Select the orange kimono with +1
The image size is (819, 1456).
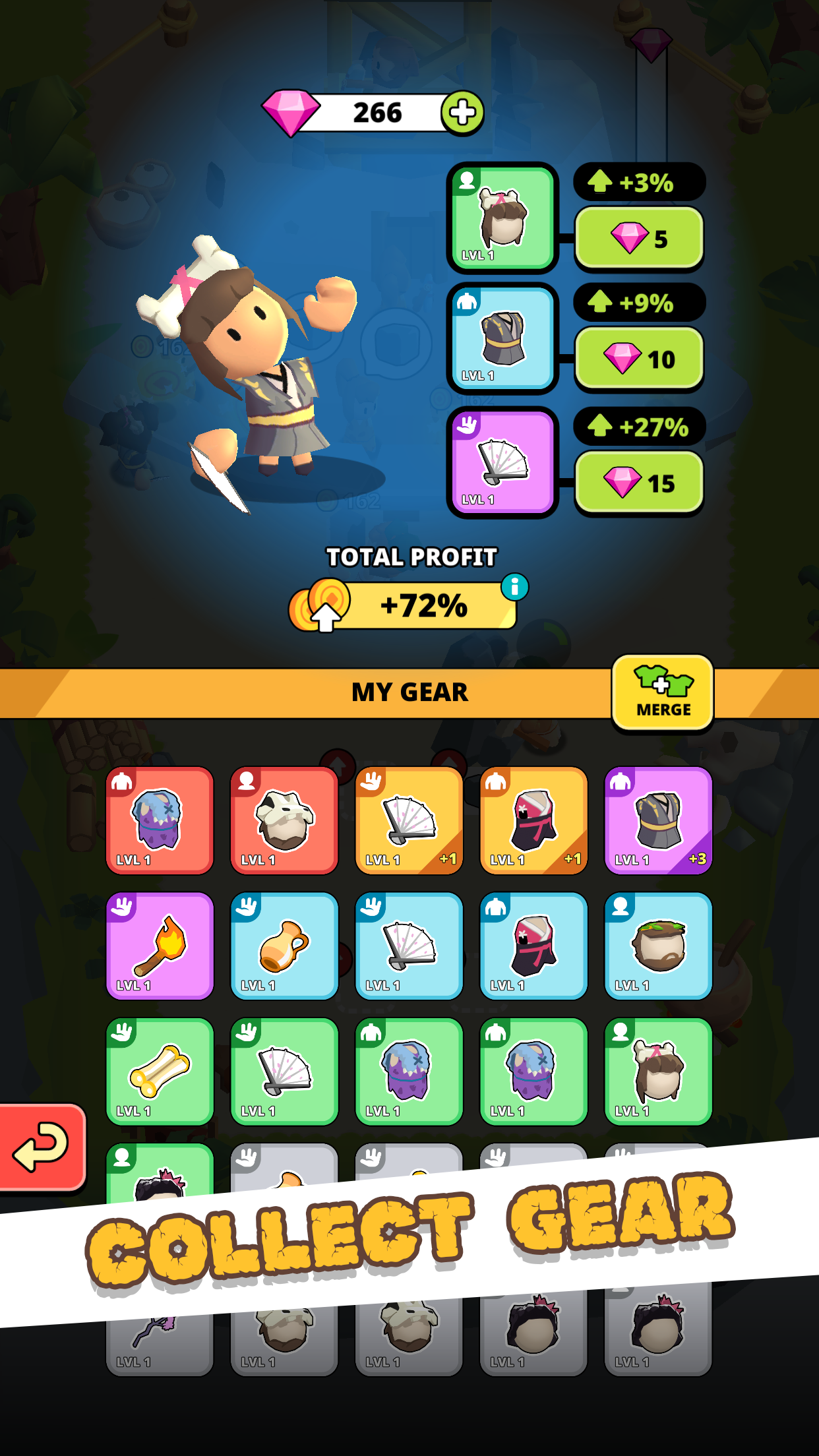533,820
